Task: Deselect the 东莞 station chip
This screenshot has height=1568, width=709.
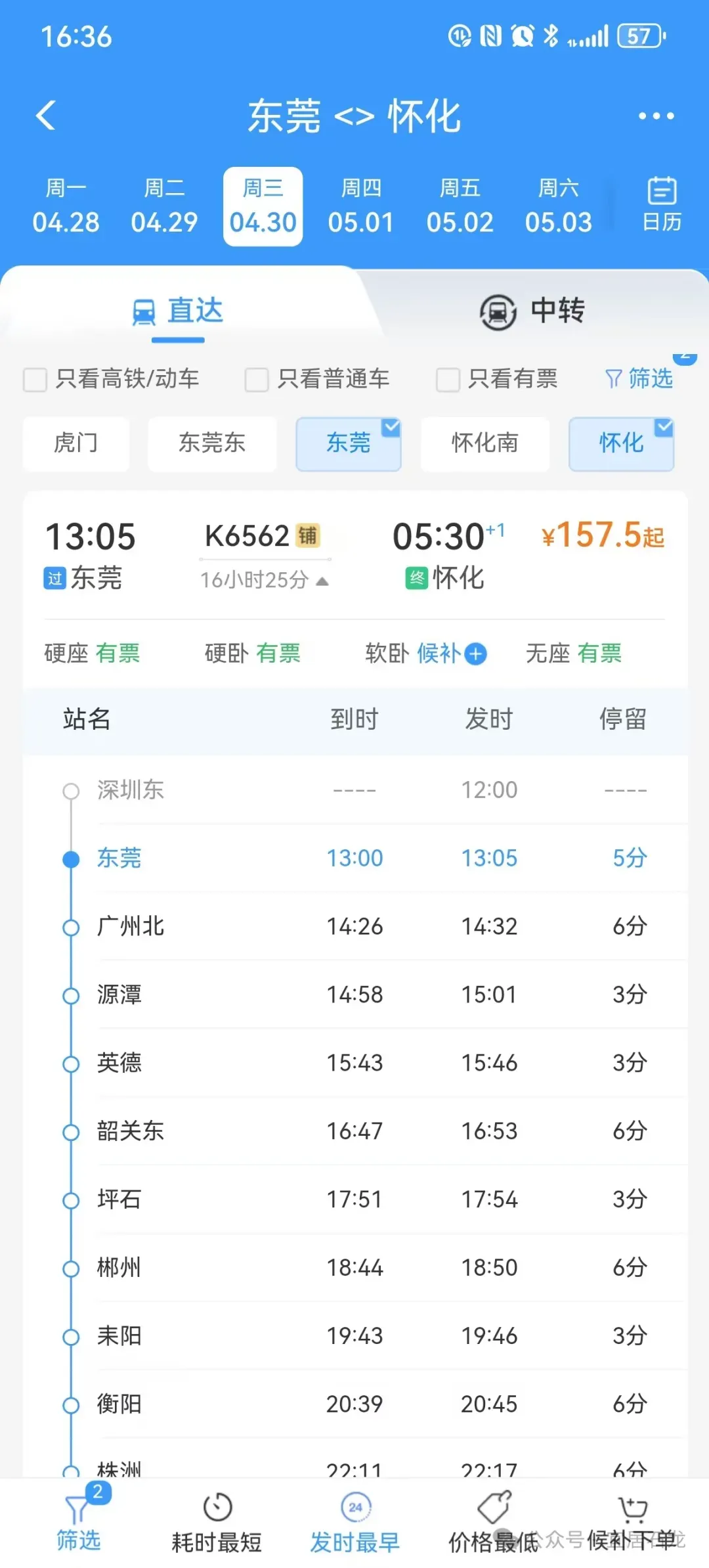Action: pyautogui.click(x=349, y=443)
